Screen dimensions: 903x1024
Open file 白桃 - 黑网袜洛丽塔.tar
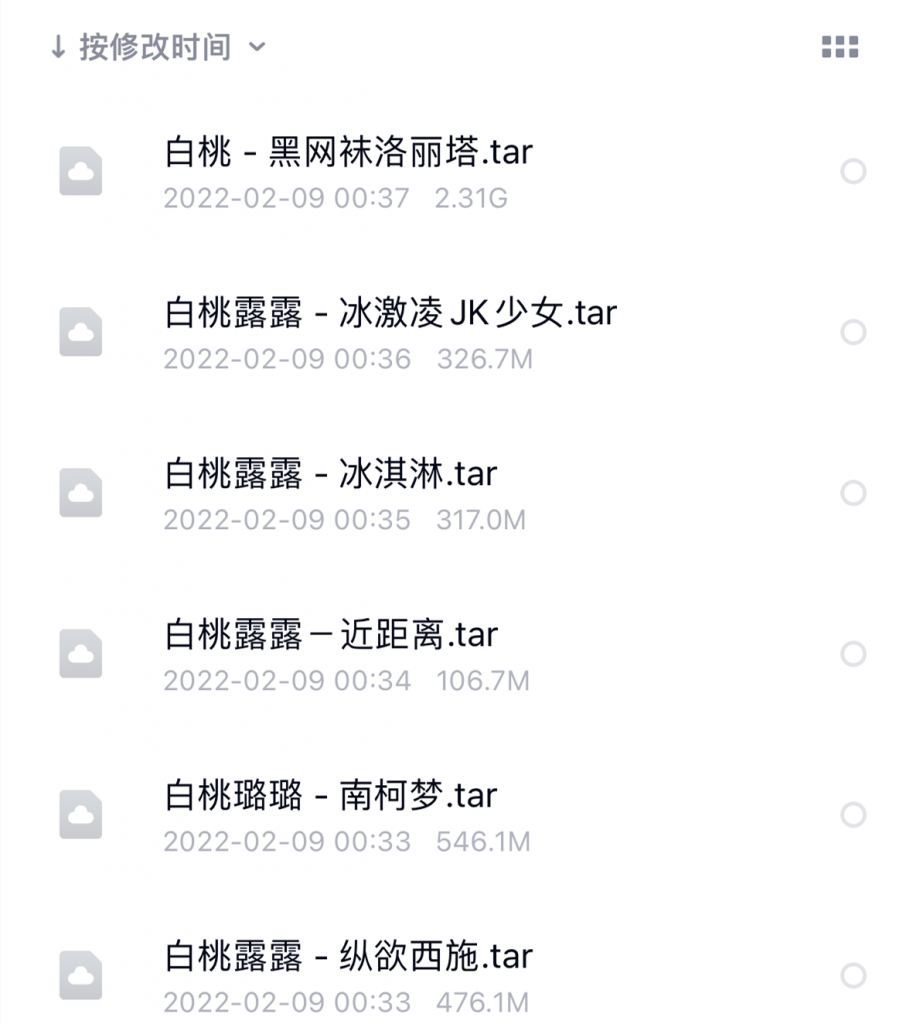coord(348,152)
